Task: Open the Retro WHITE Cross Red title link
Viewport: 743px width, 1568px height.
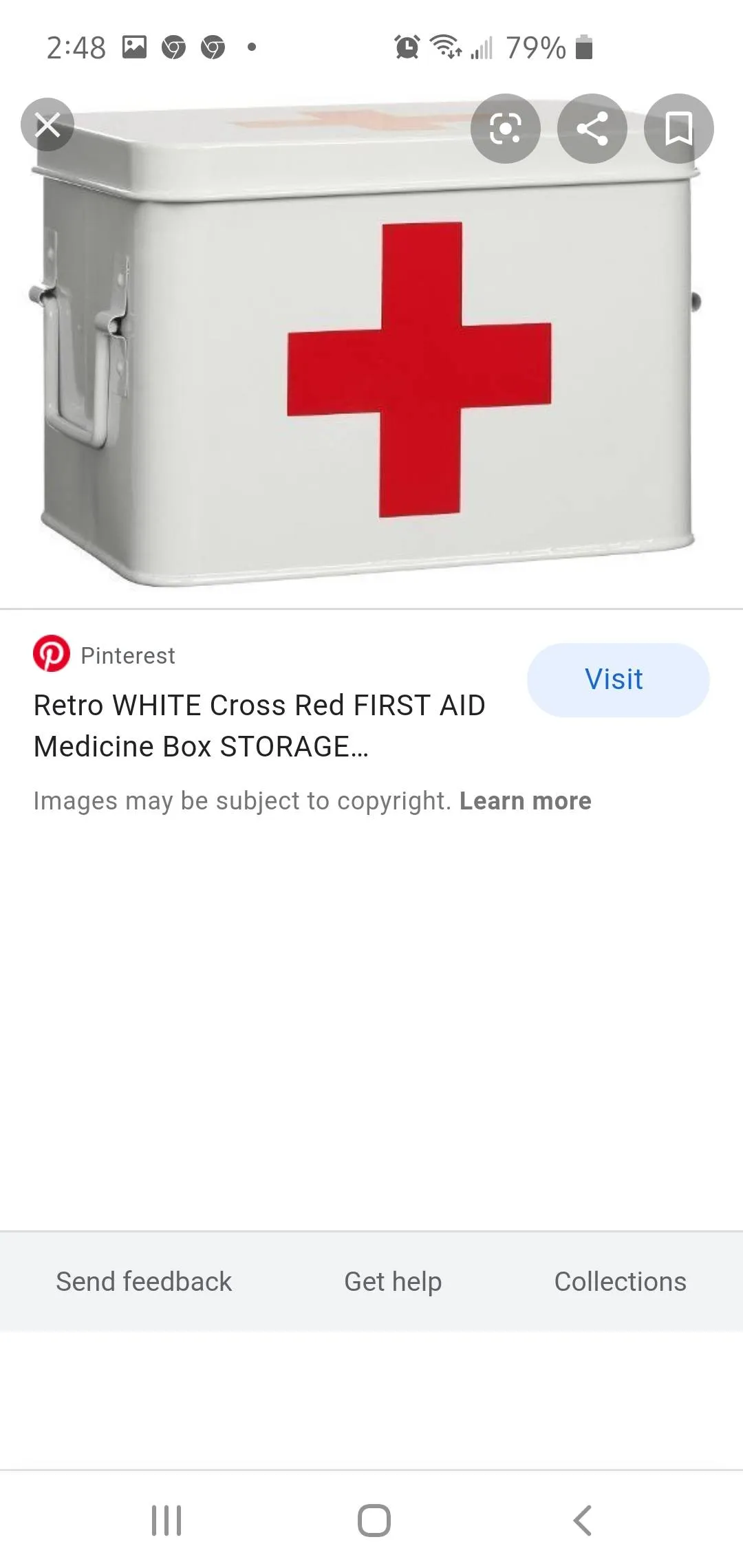Action: click(259, 726)
